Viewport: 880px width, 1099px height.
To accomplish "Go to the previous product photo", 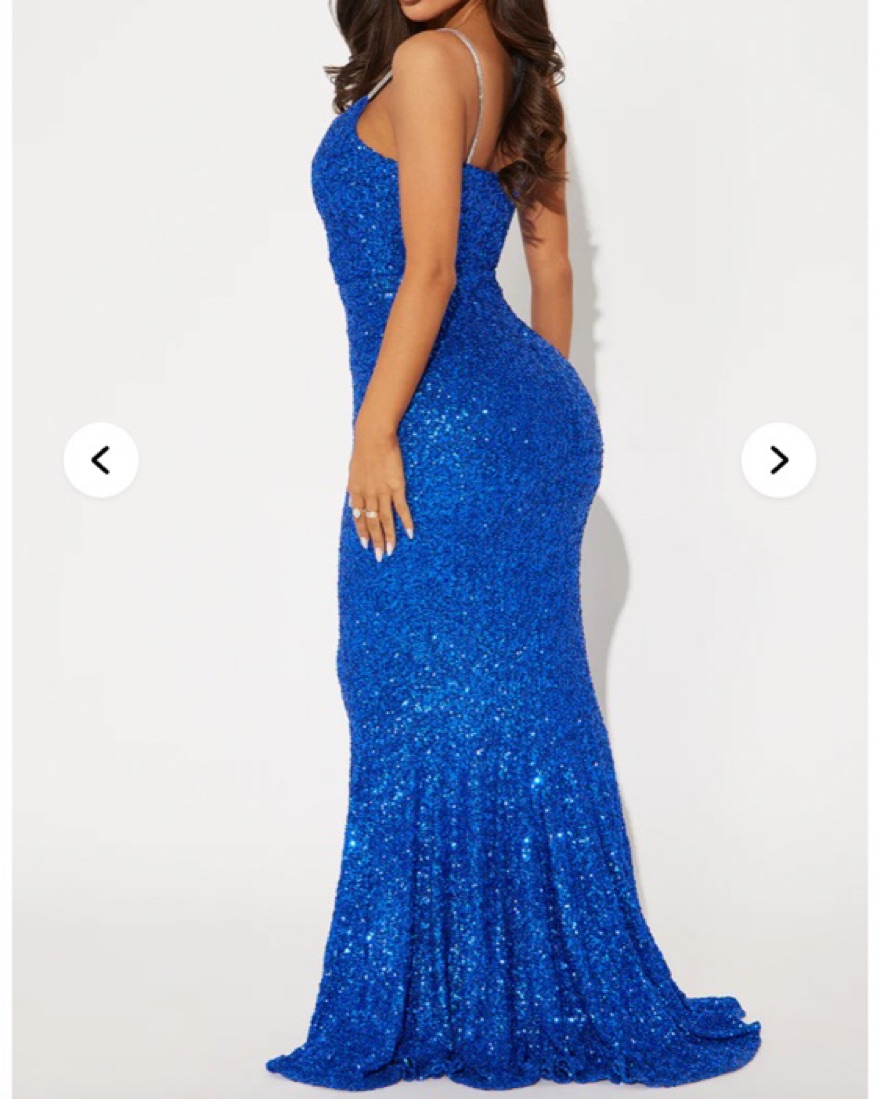I will pyautogui.click(x=101, y=460).
